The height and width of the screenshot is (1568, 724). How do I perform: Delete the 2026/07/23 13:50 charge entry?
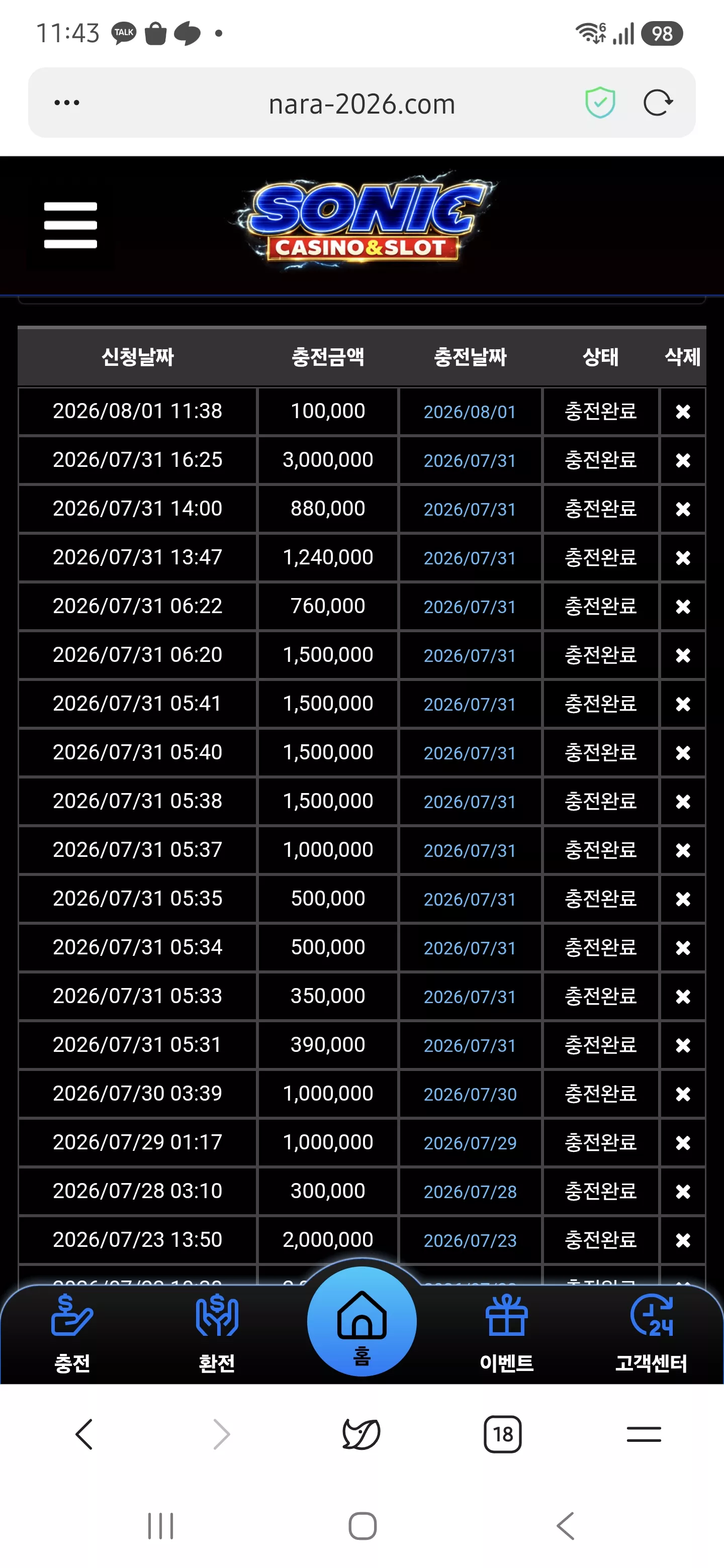point(683,1240)
